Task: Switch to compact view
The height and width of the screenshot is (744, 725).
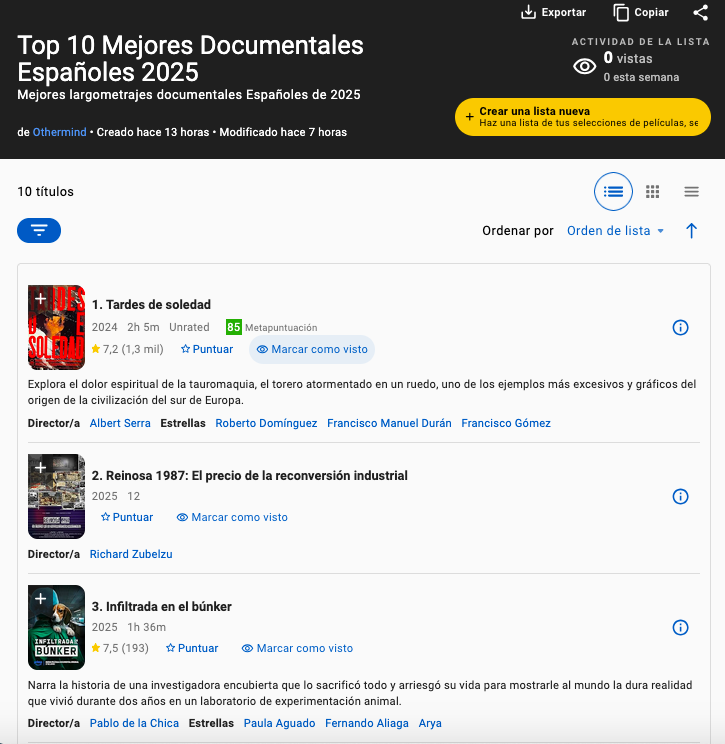Action: pos(691,191)
